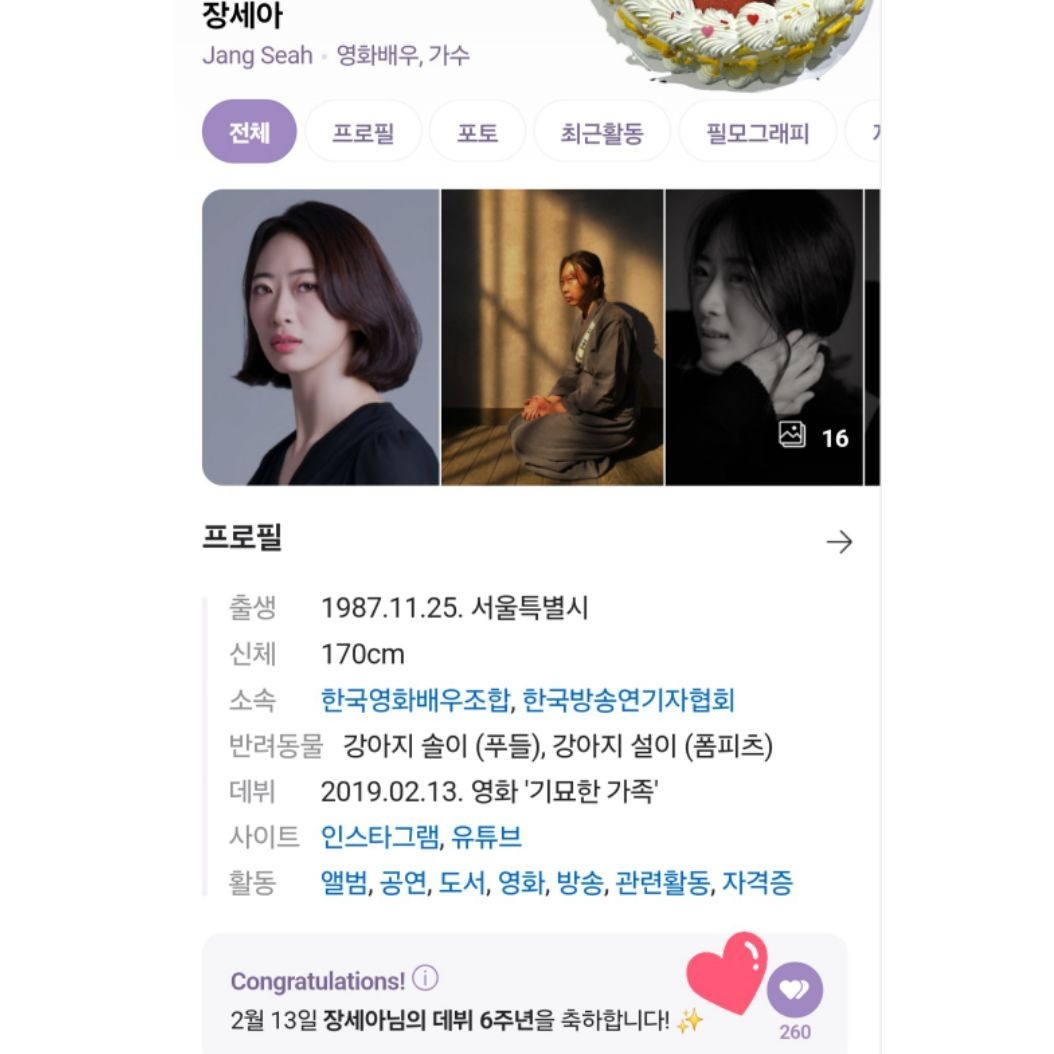1054x1054 pixels.
Task: Open the portrait photo in the black top
Action: click(321, 337)
